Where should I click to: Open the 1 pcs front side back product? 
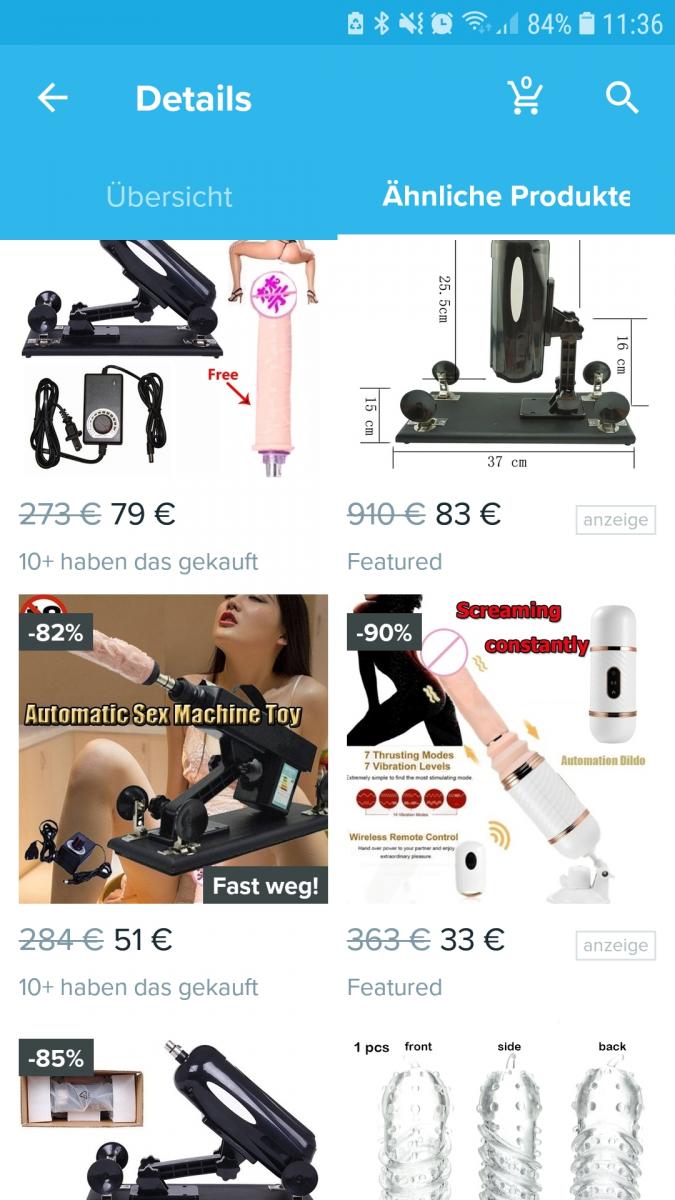click(500, 1120)
